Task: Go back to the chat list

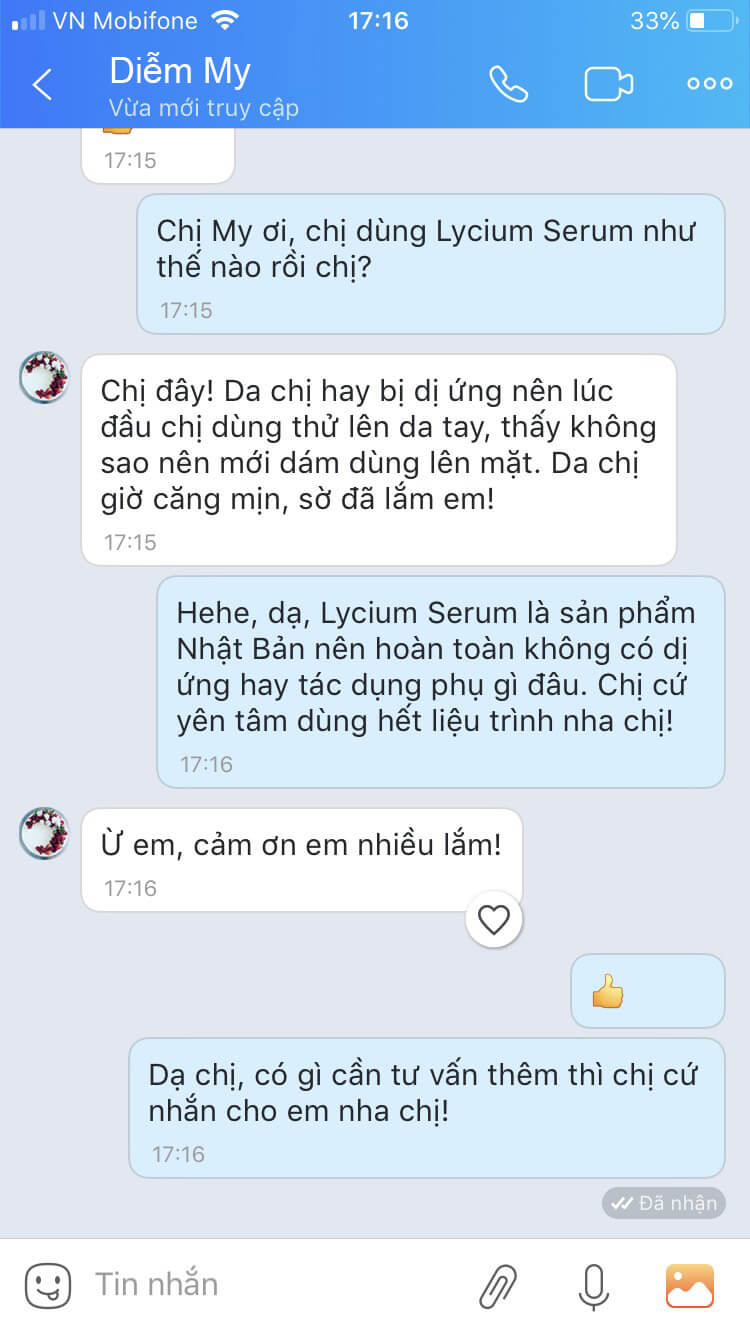Action: pos(42,85)
